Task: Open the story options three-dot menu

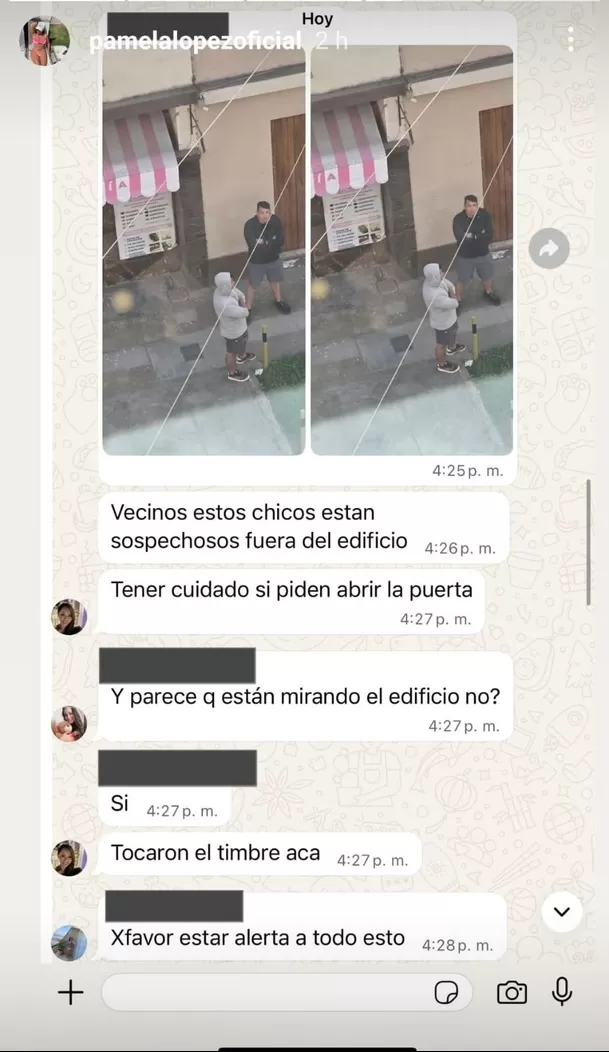Action: pos(570,40)
